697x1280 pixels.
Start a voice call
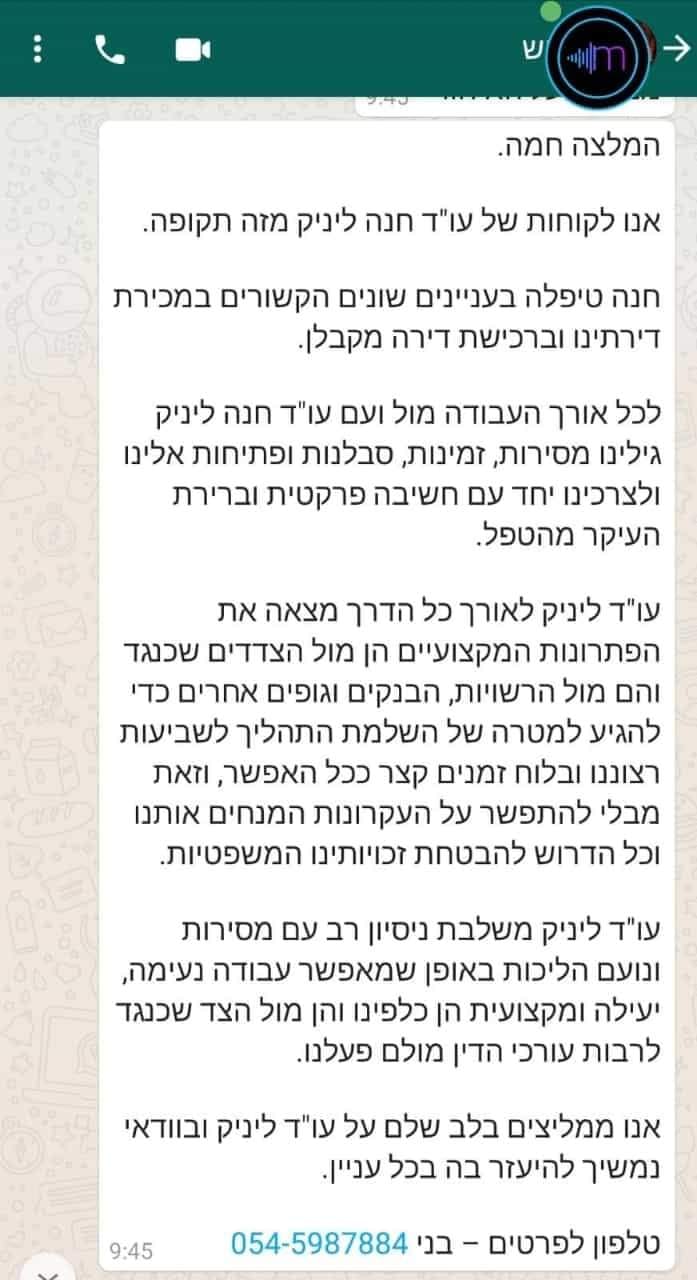click(109, 48)
